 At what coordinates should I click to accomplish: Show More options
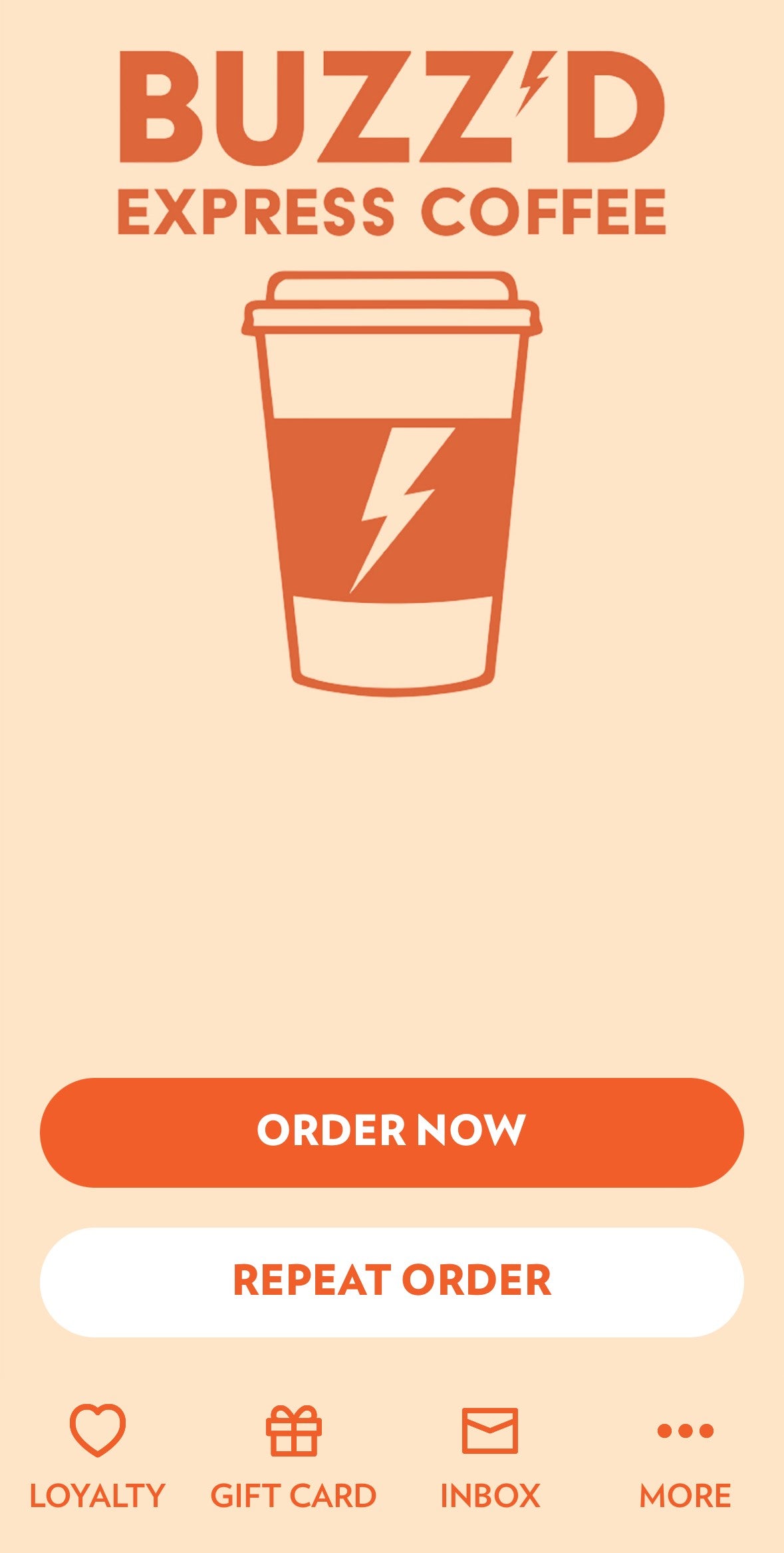(x=685, y=1456)
